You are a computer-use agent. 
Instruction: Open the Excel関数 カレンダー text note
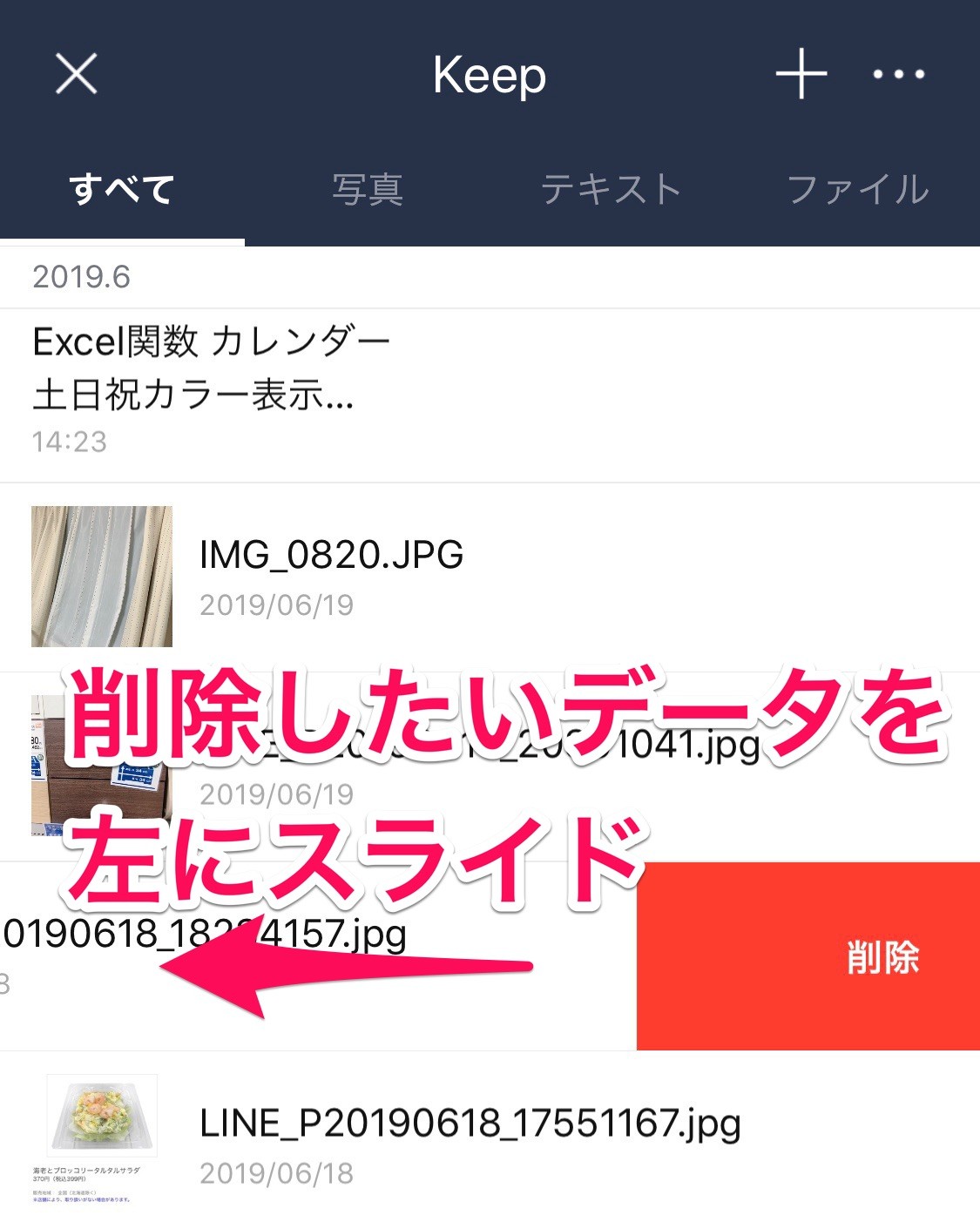(x=490, y=395)
